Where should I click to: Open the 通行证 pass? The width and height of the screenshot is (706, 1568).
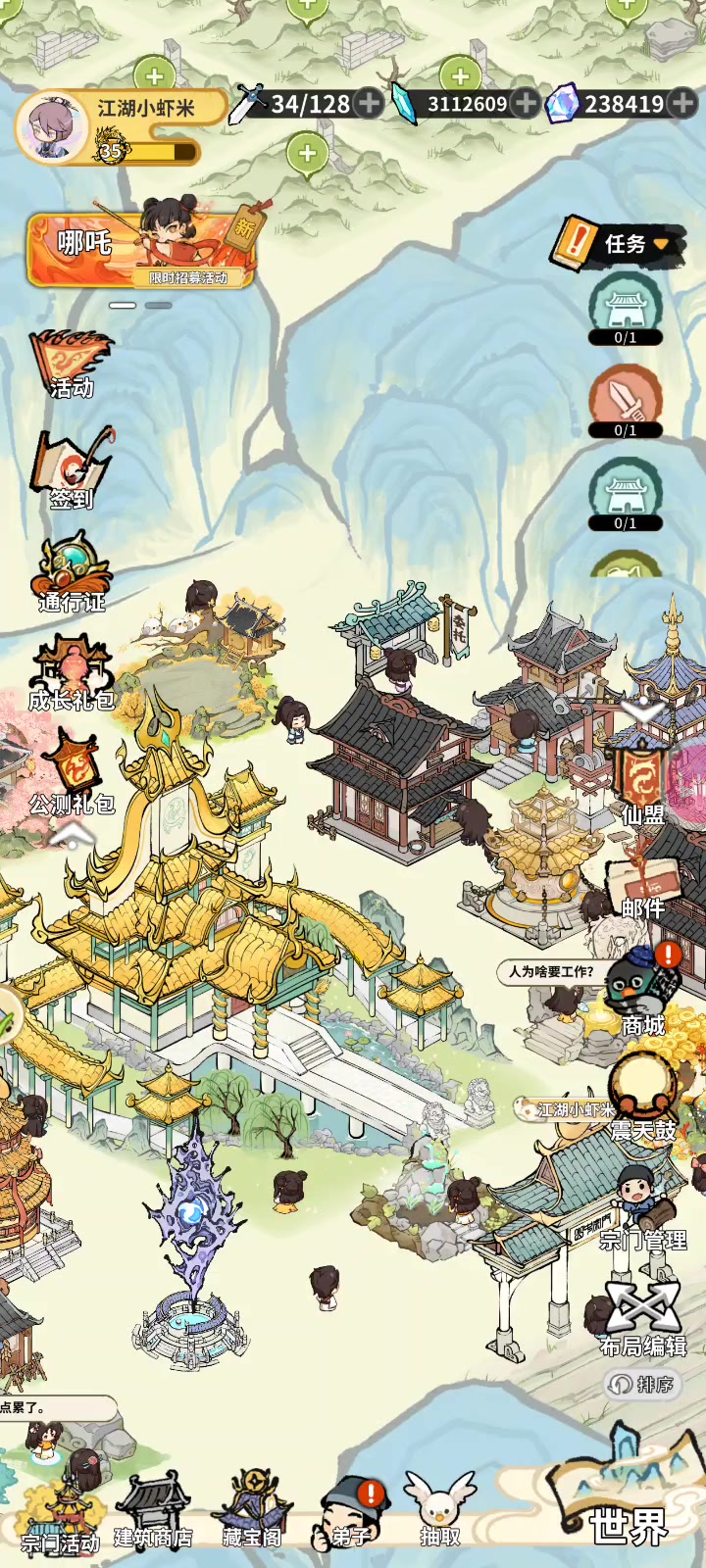coord(71,573)
